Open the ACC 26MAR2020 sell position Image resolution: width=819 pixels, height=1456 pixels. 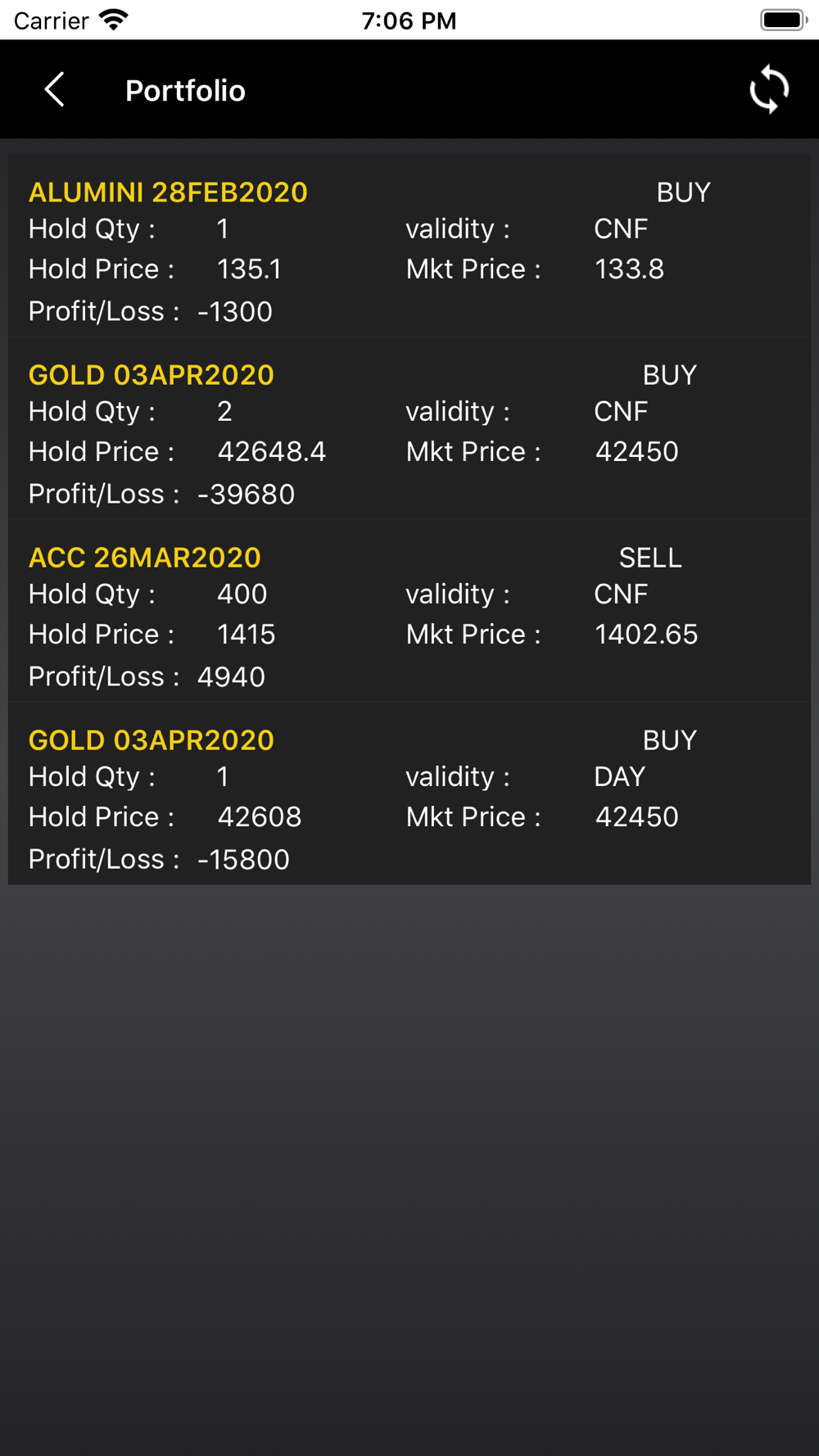[x=409, y=612]
